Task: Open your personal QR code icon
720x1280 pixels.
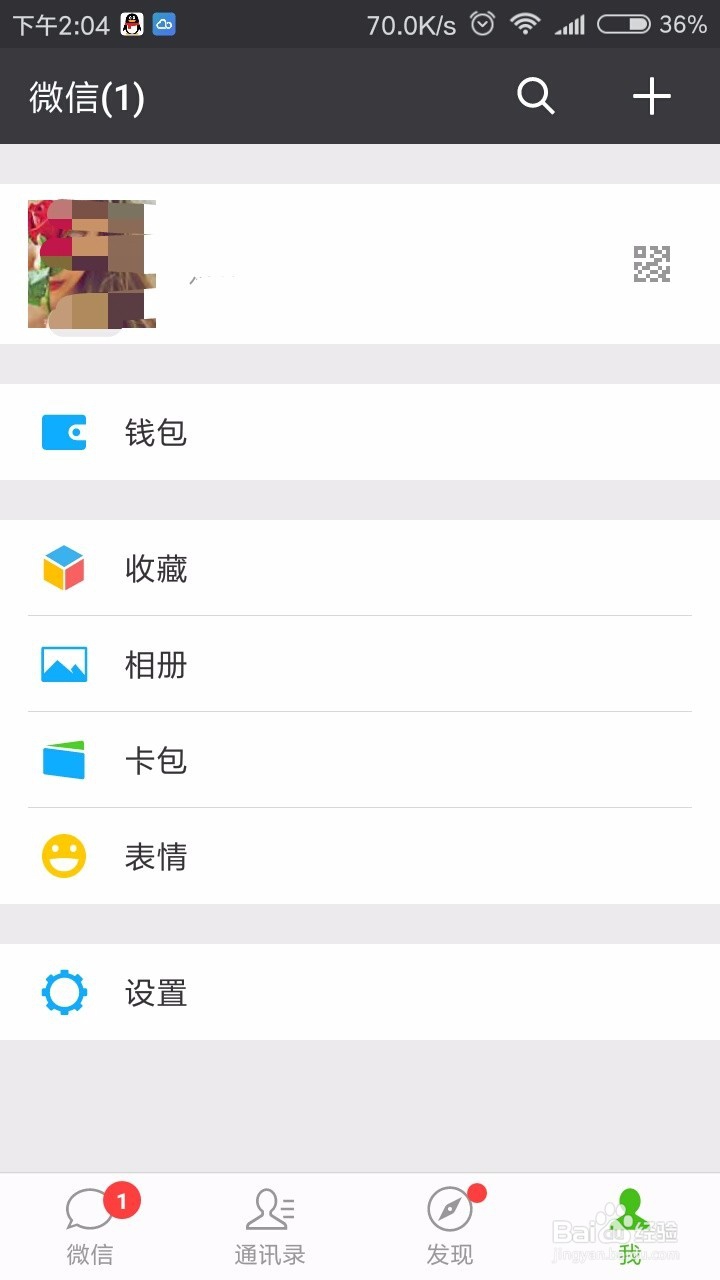Action: 651,264
